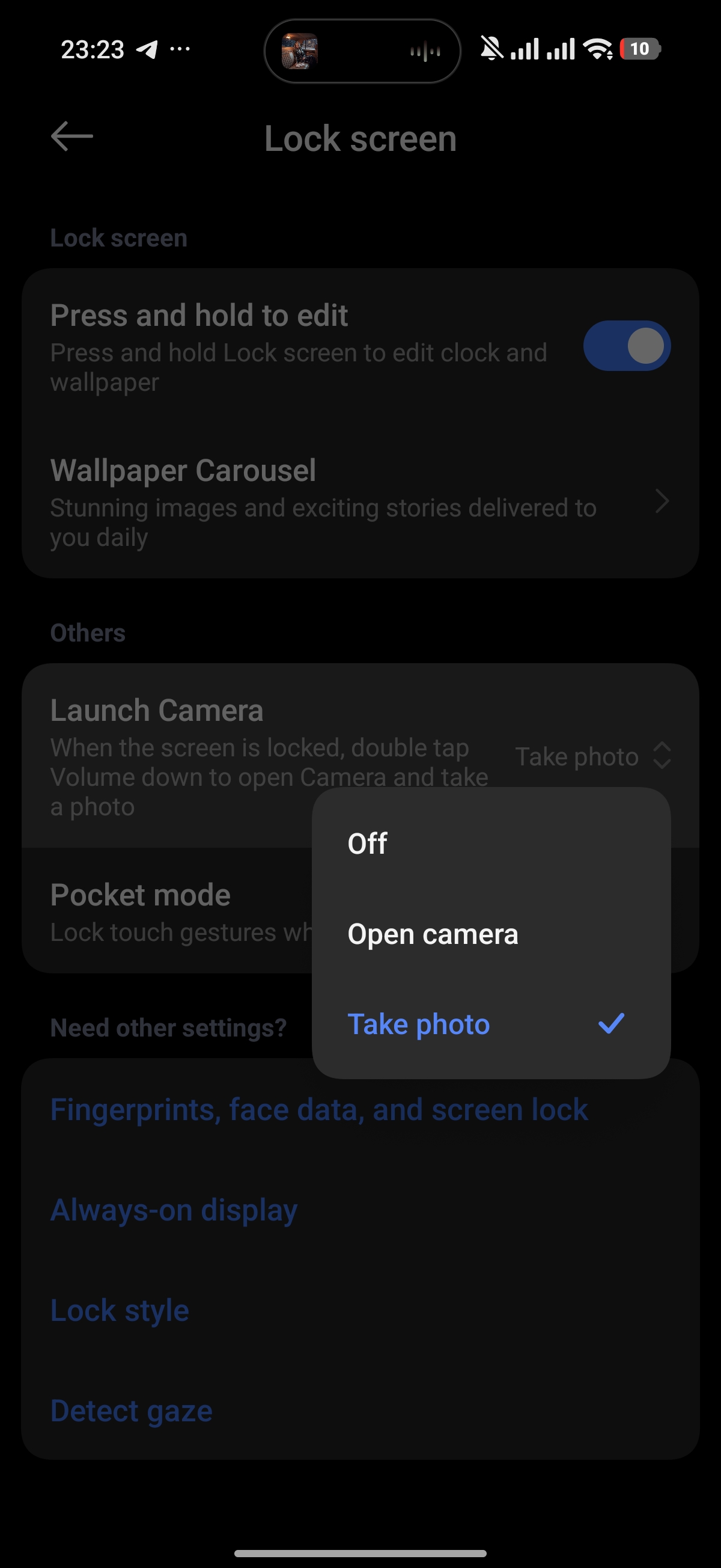This screenshot has width=721, height=1568.
Task: Open Wallpaper Carousel settings
Action: tap(359, 501)
